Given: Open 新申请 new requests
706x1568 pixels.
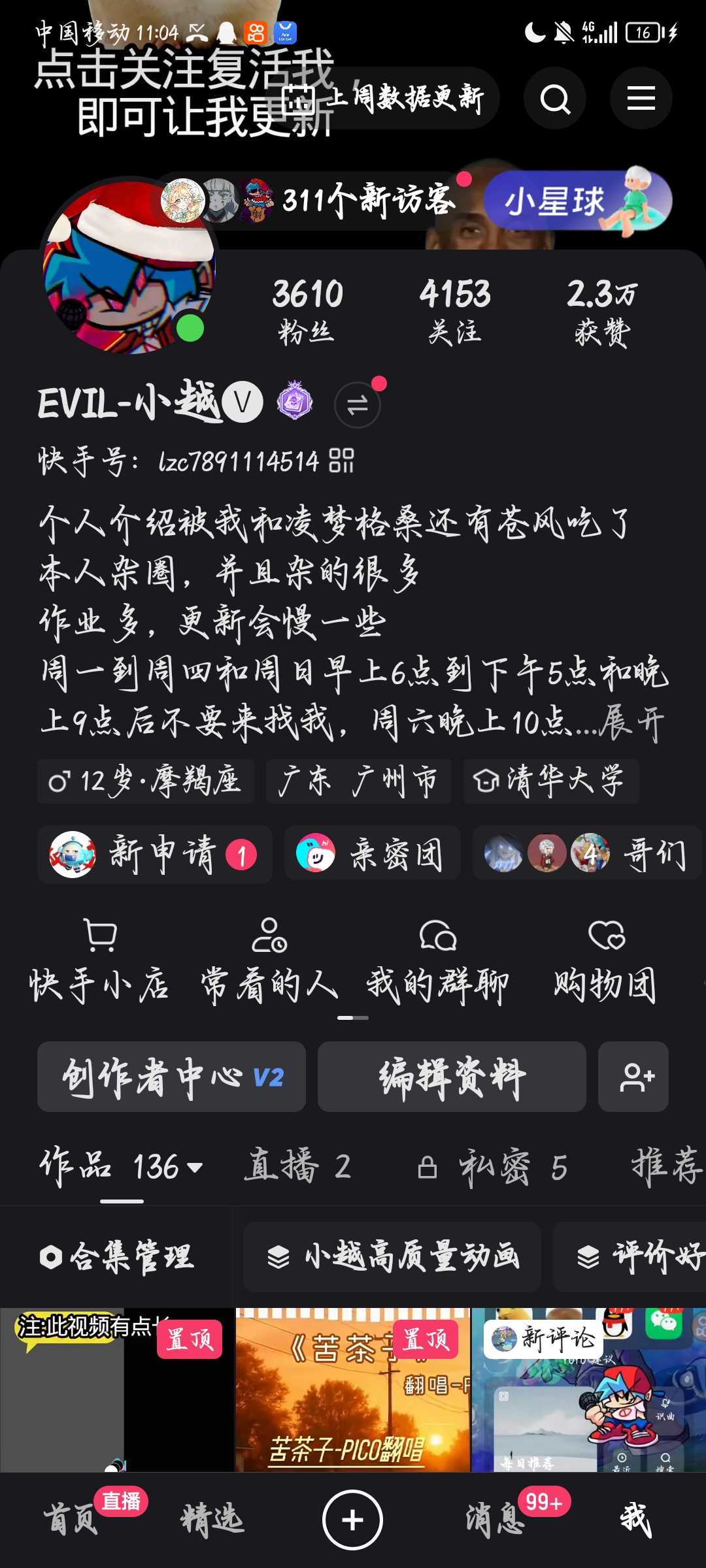Looking at the screenshot, I should click(155, 855).
